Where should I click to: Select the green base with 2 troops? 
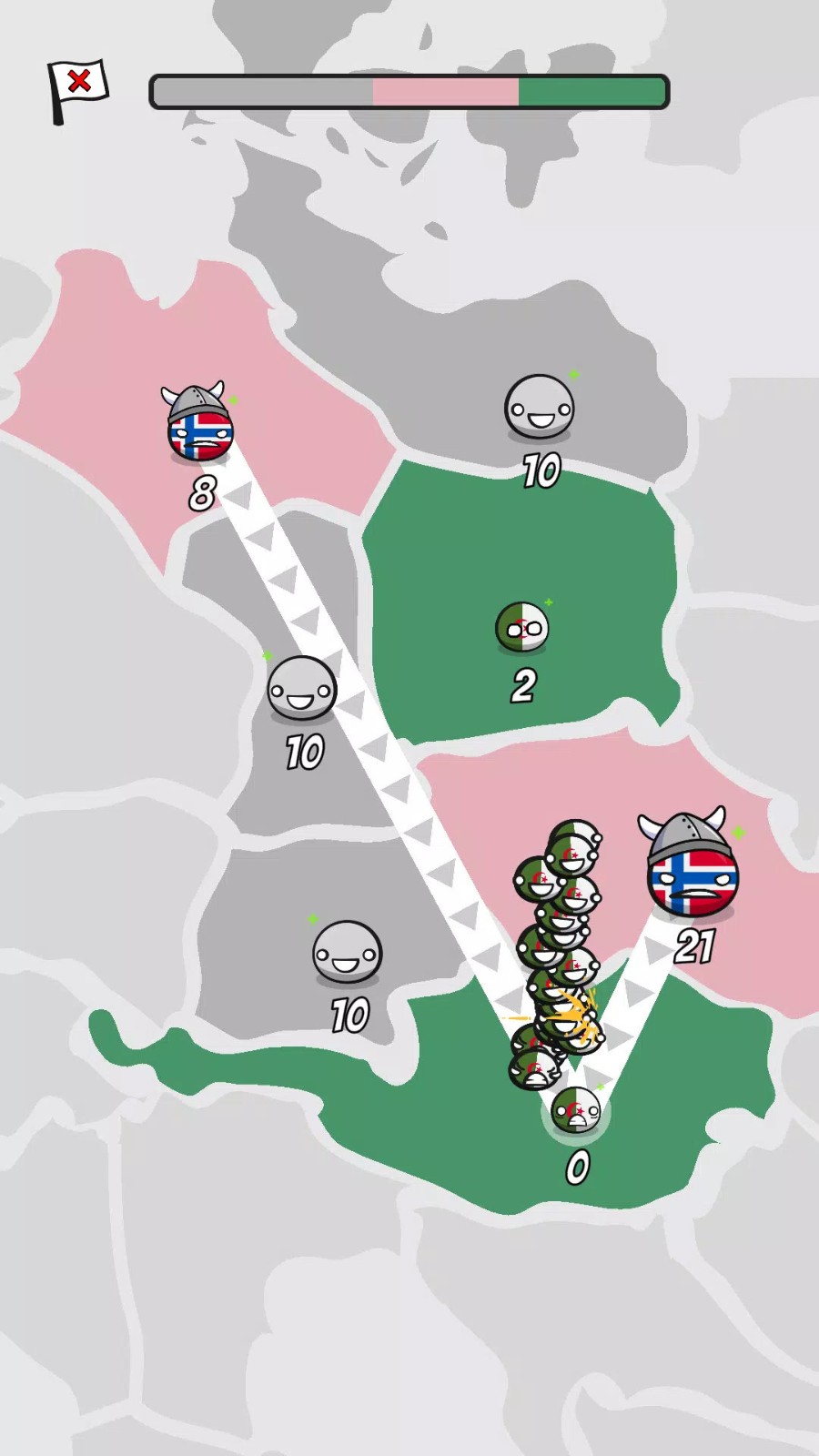pyautogui.click(x=522, y=627)
